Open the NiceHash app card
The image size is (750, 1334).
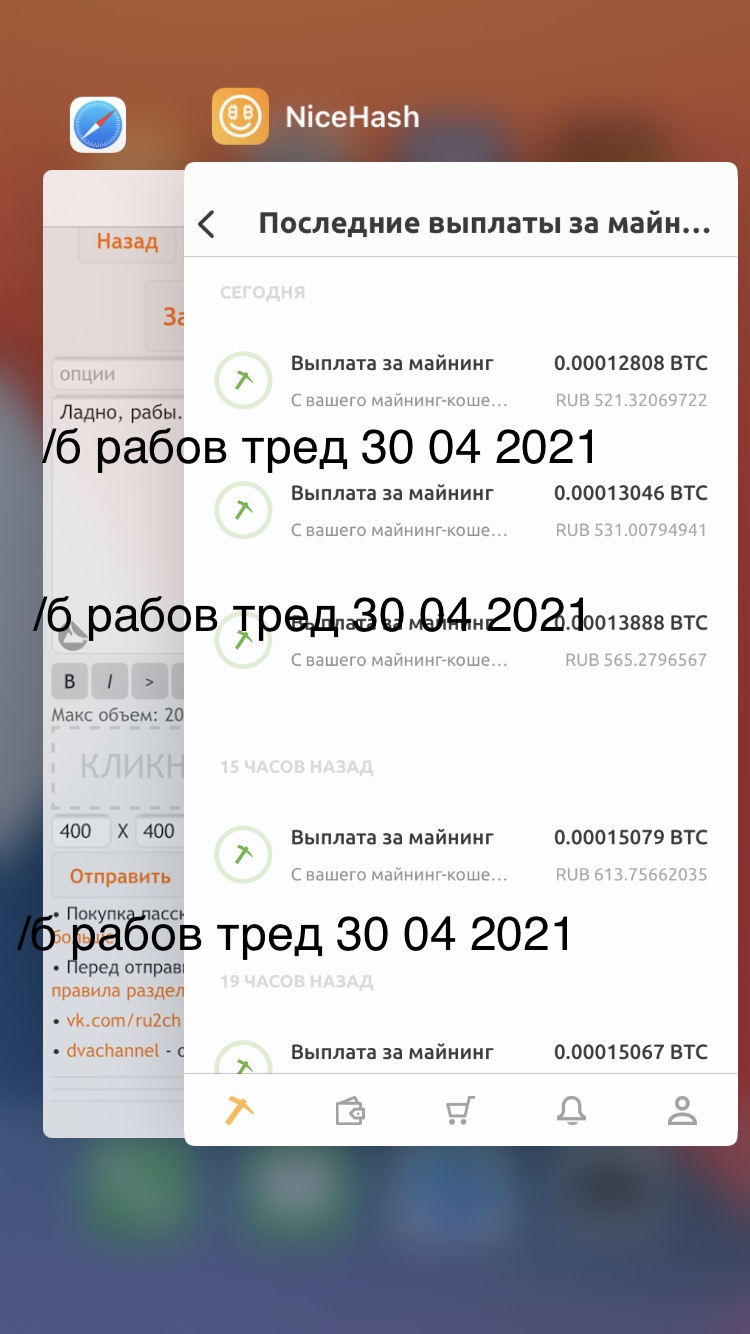[461, 654]
